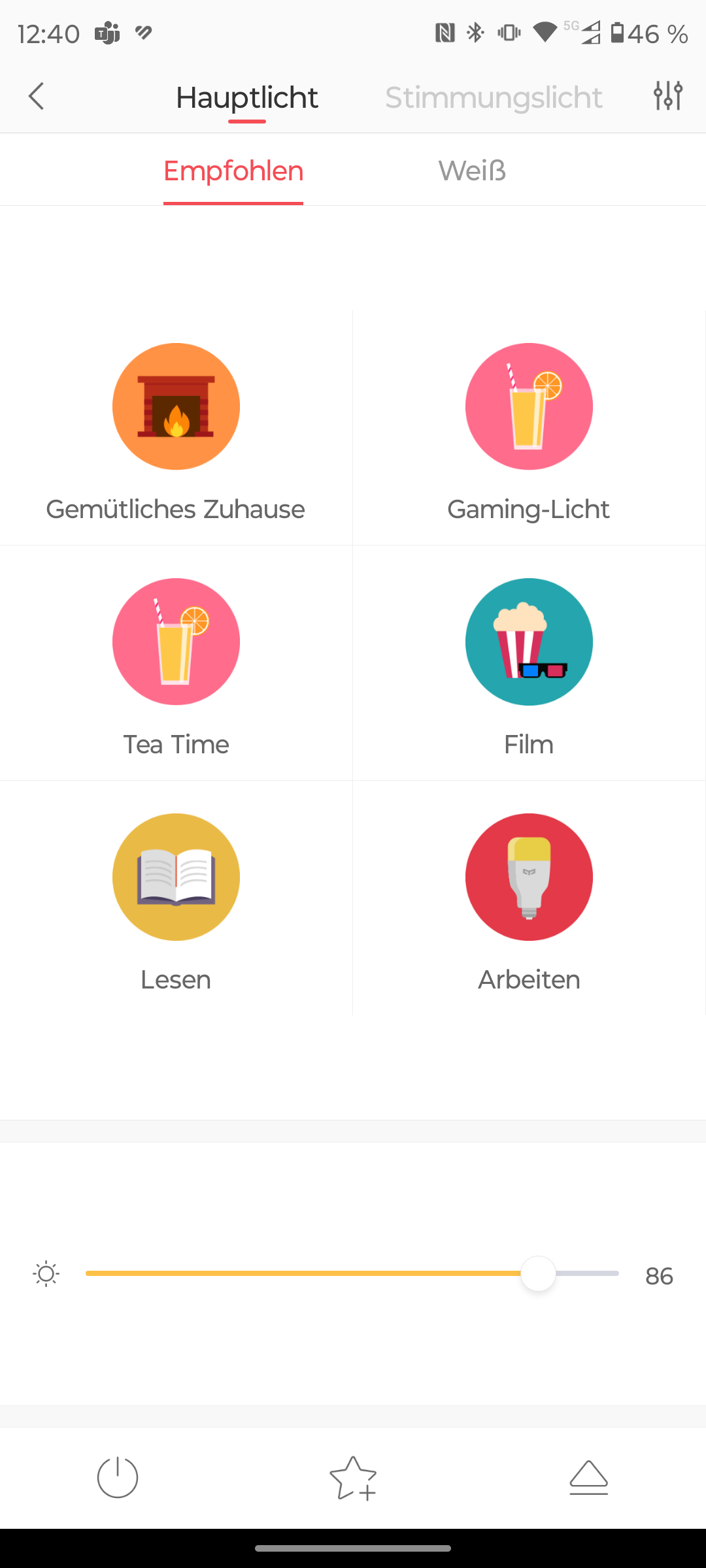Switch to the Weiß tab

(x=472, y=171)
